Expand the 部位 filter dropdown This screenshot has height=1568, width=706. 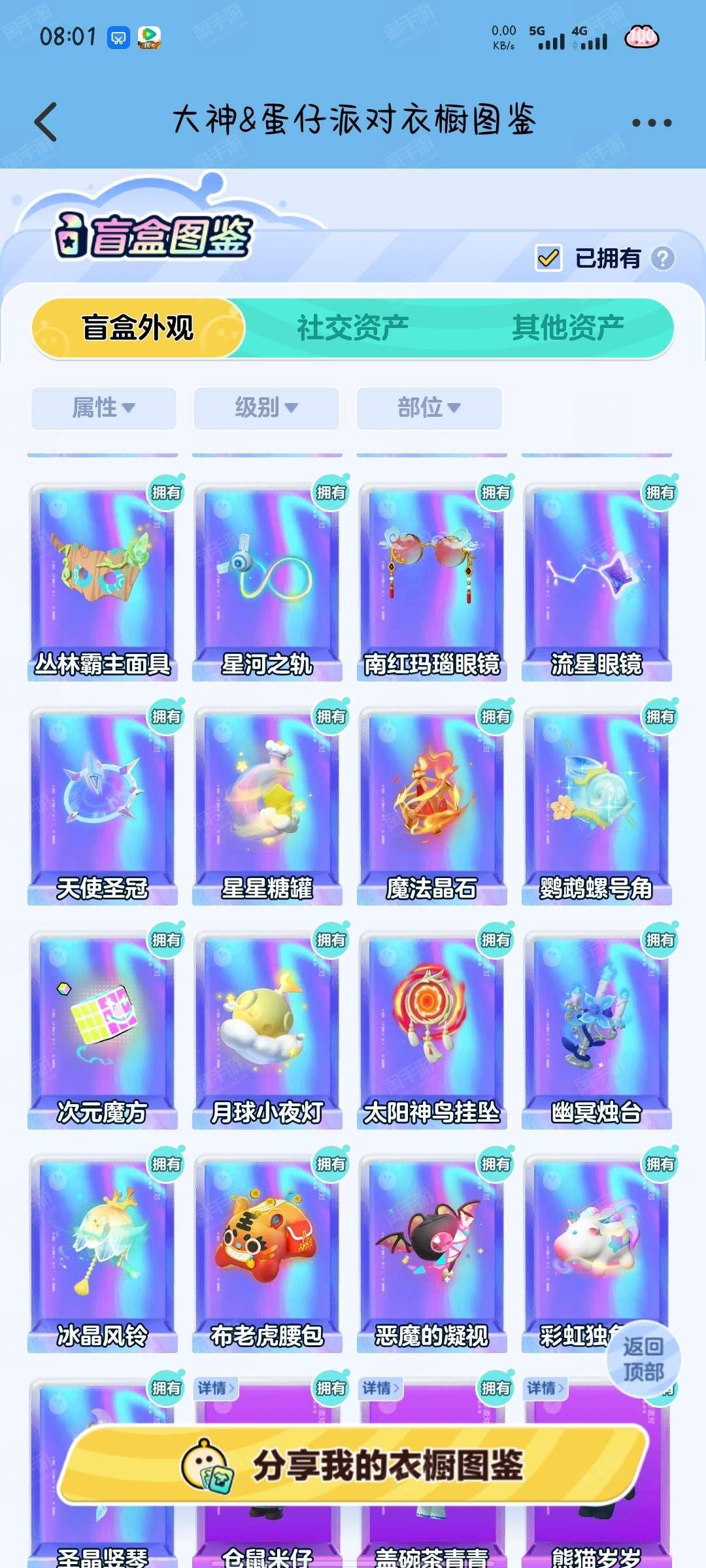(429, 408)
